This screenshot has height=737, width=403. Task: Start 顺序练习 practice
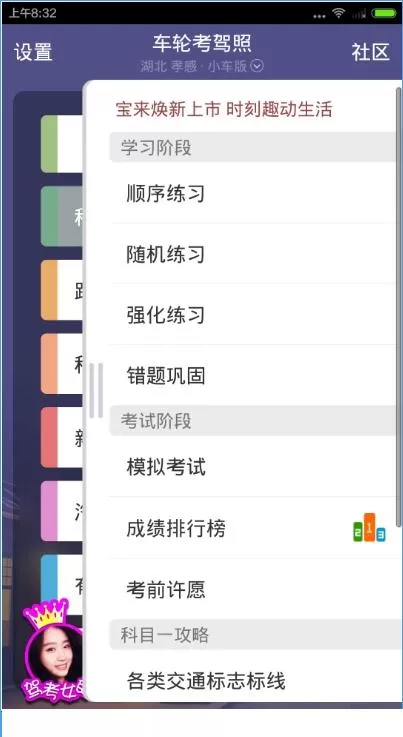tap(254, 193)
